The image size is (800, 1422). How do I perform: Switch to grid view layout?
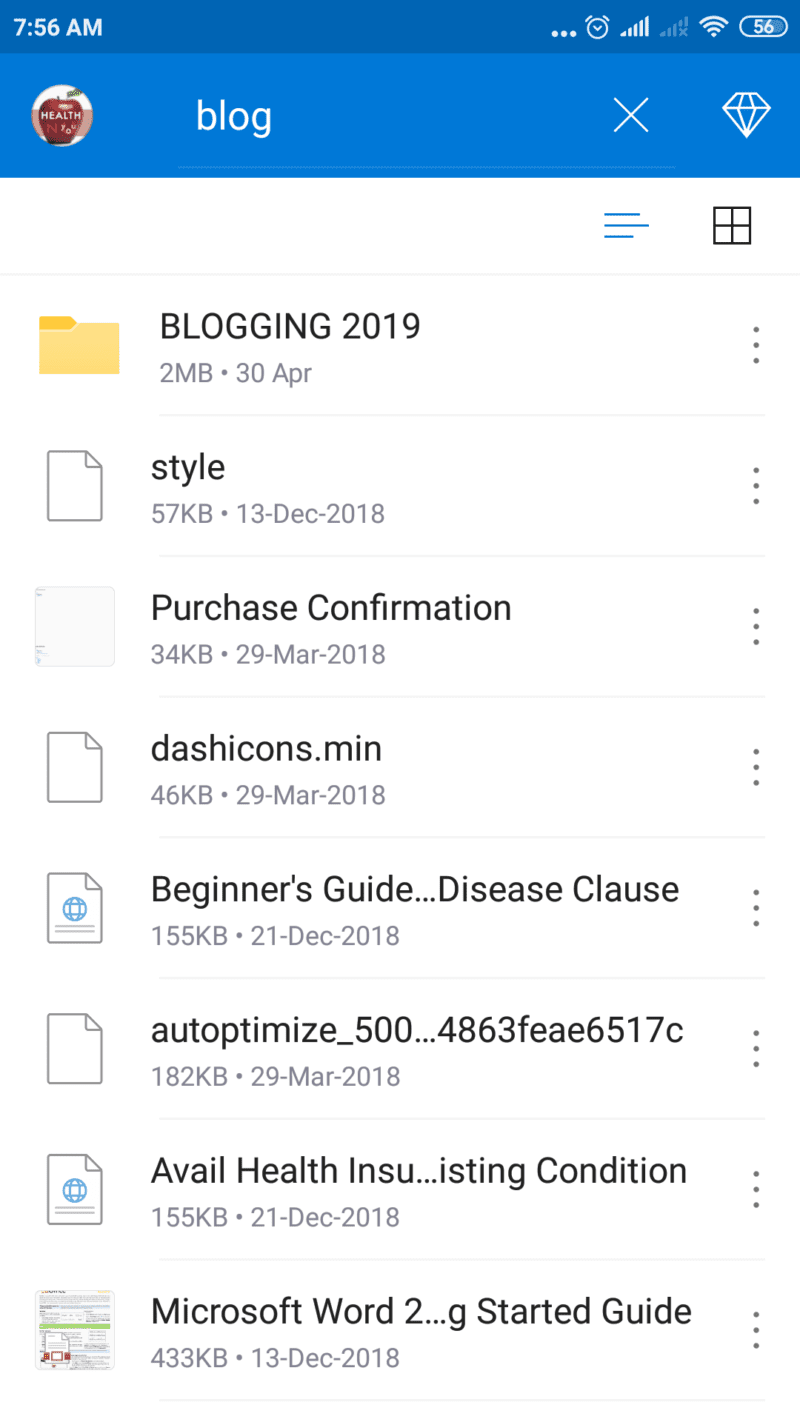(x=732, y=227)
